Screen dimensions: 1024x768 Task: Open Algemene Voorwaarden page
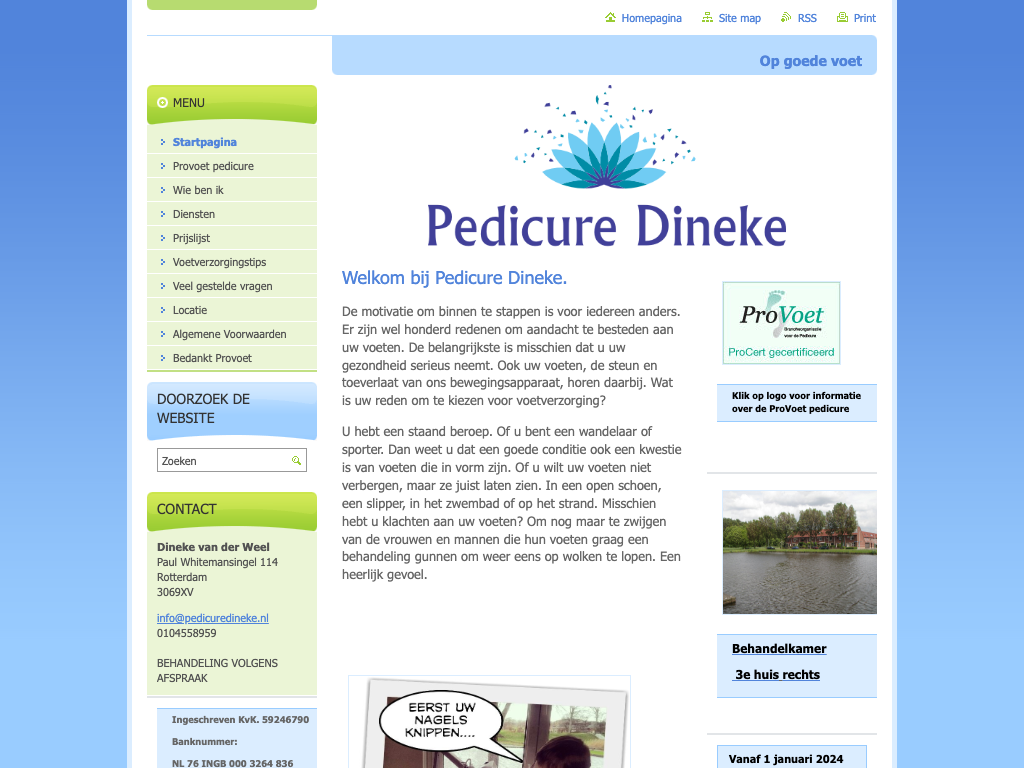coord(229,334)
